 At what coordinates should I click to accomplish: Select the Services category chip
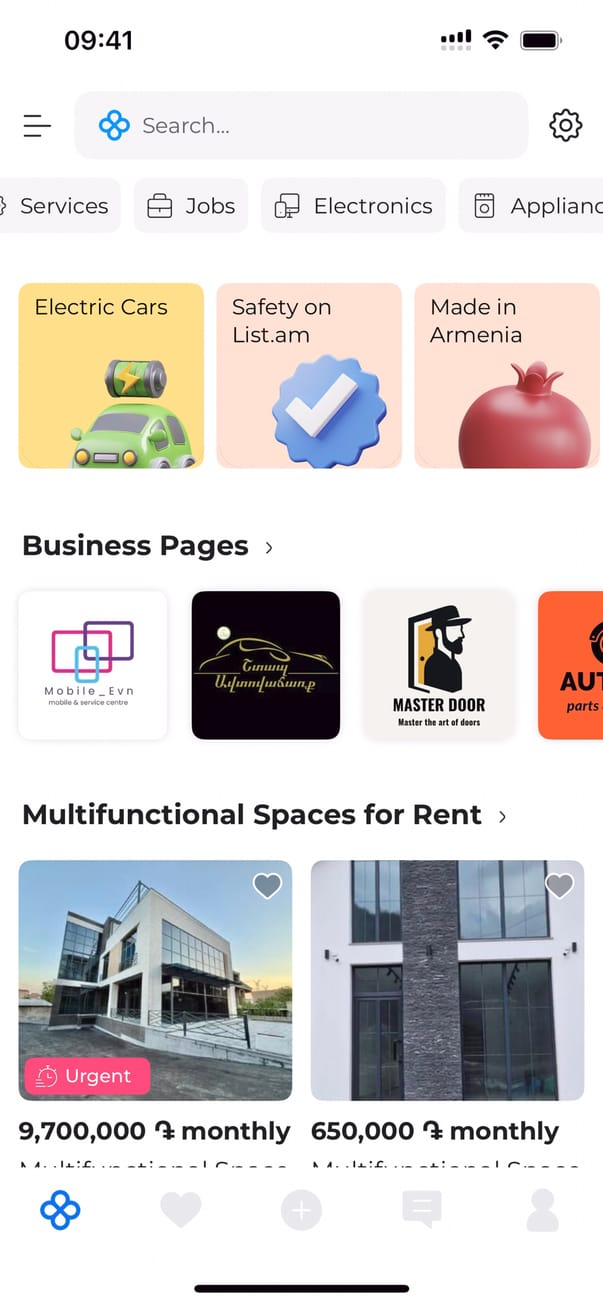58,206
